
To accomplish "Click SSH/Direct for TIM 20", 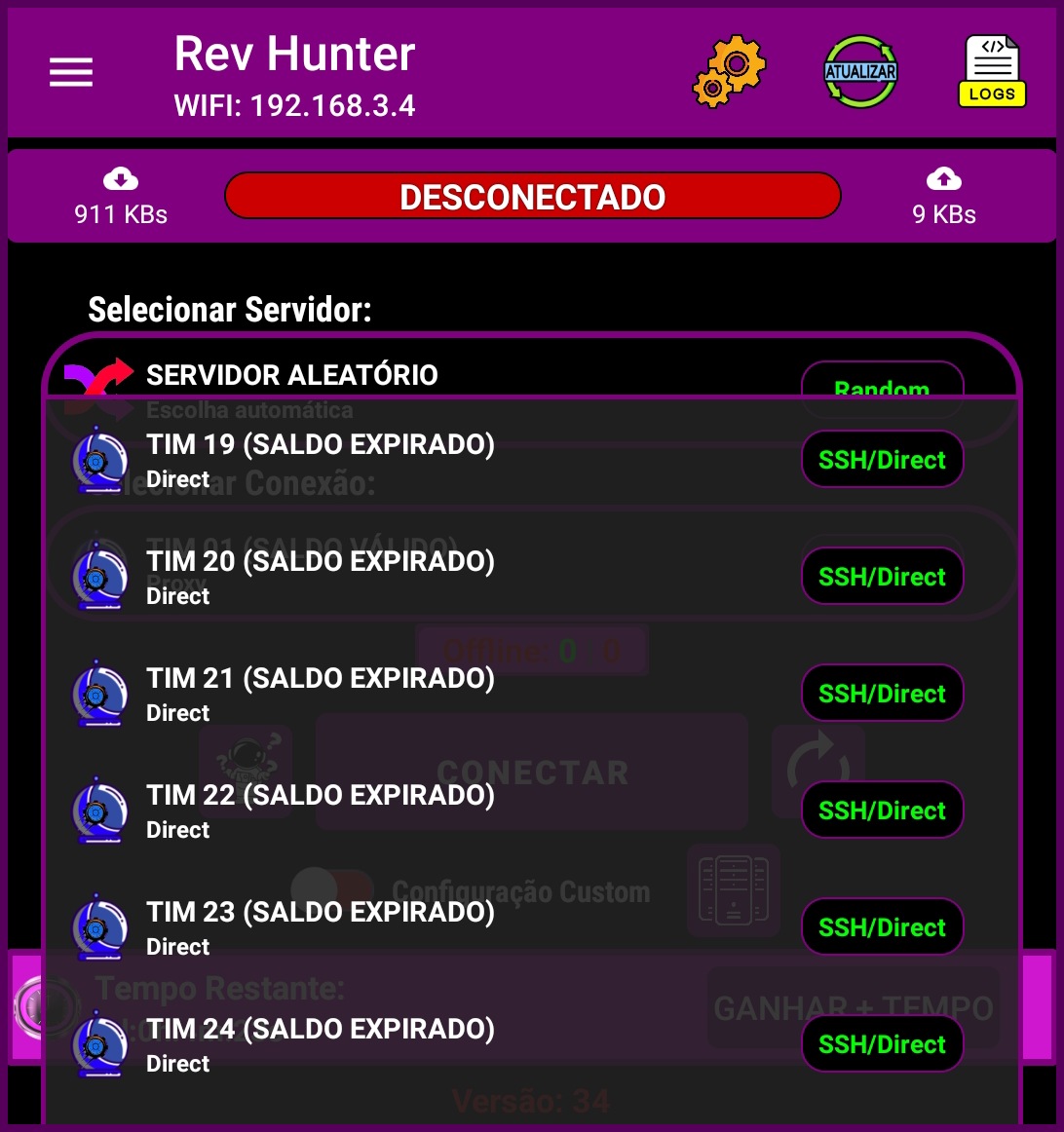I will [x=882, y=576].
